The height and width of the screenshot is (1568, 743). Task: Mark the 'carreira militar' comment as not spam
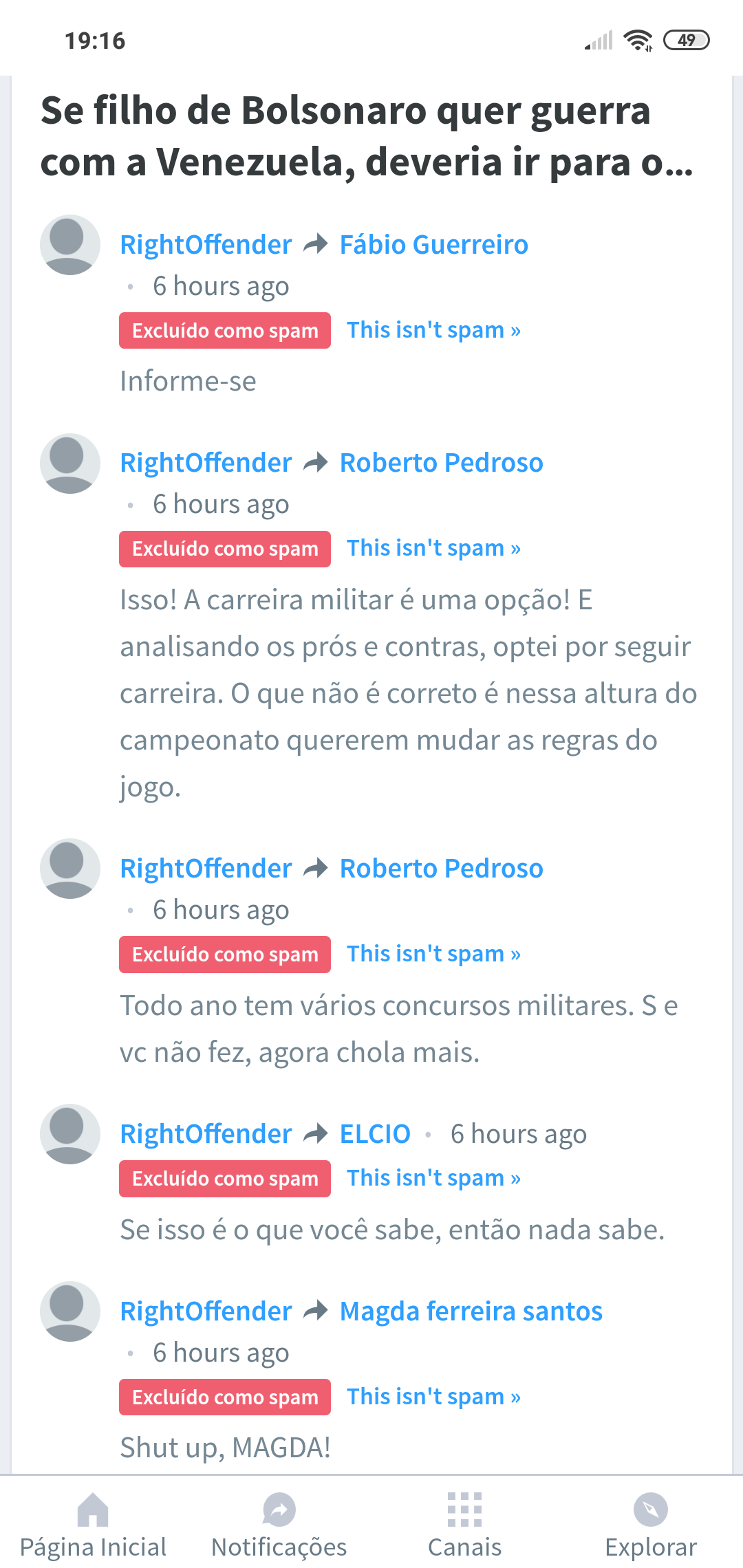click(433, 549)
